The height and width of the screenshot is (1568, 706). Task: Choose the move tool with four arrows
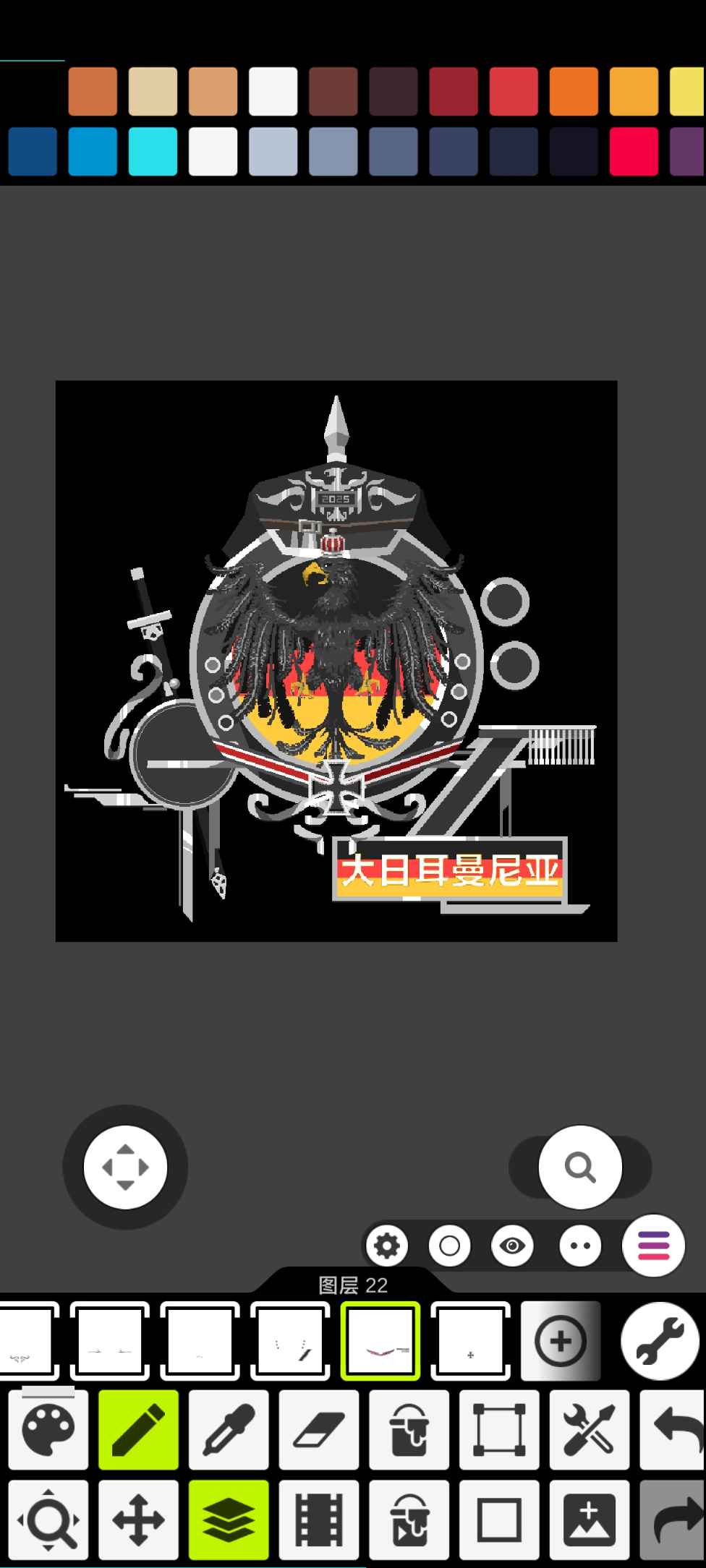click(138, 1520)
